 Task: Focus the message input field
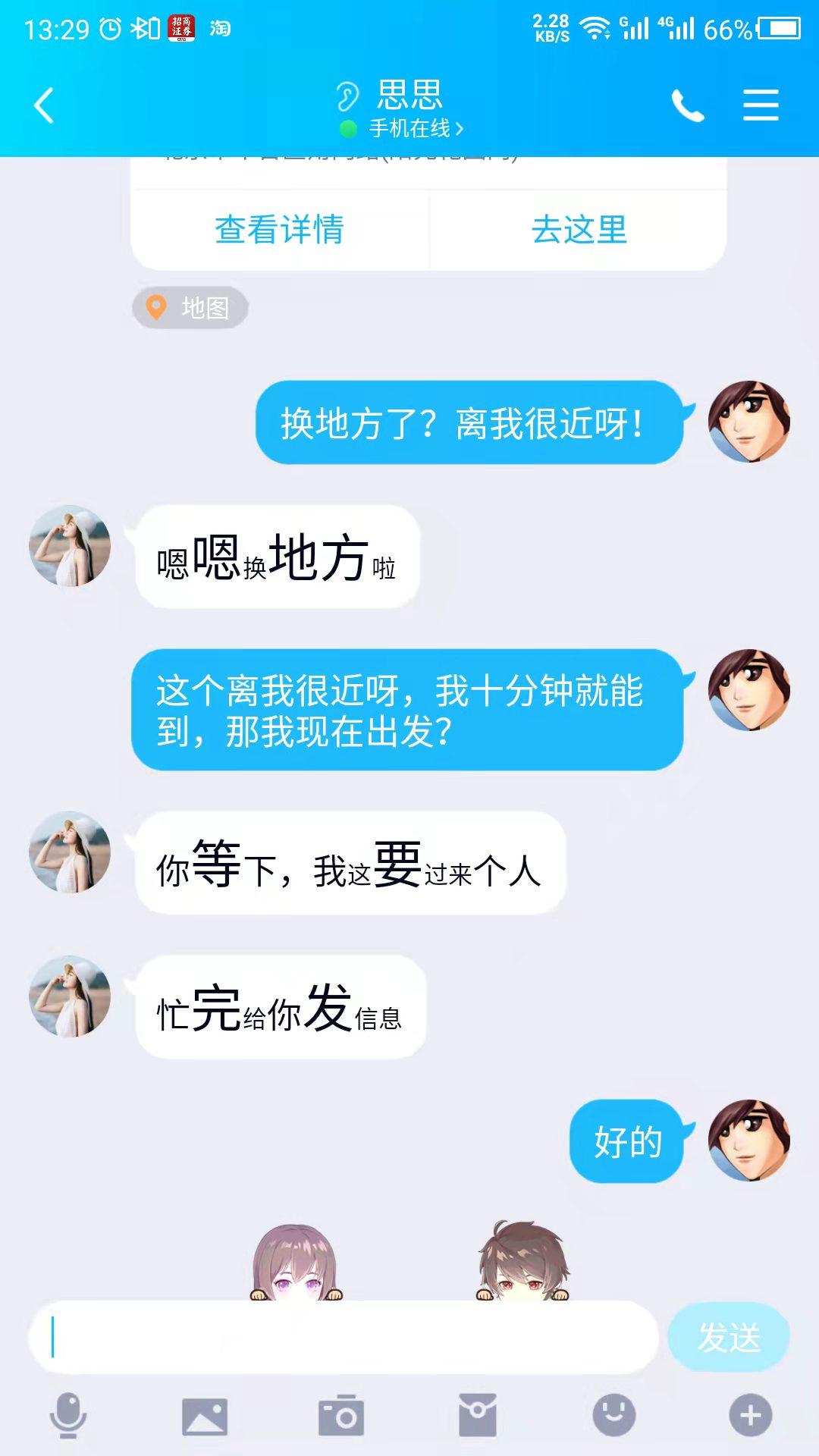pos(341,1337)
